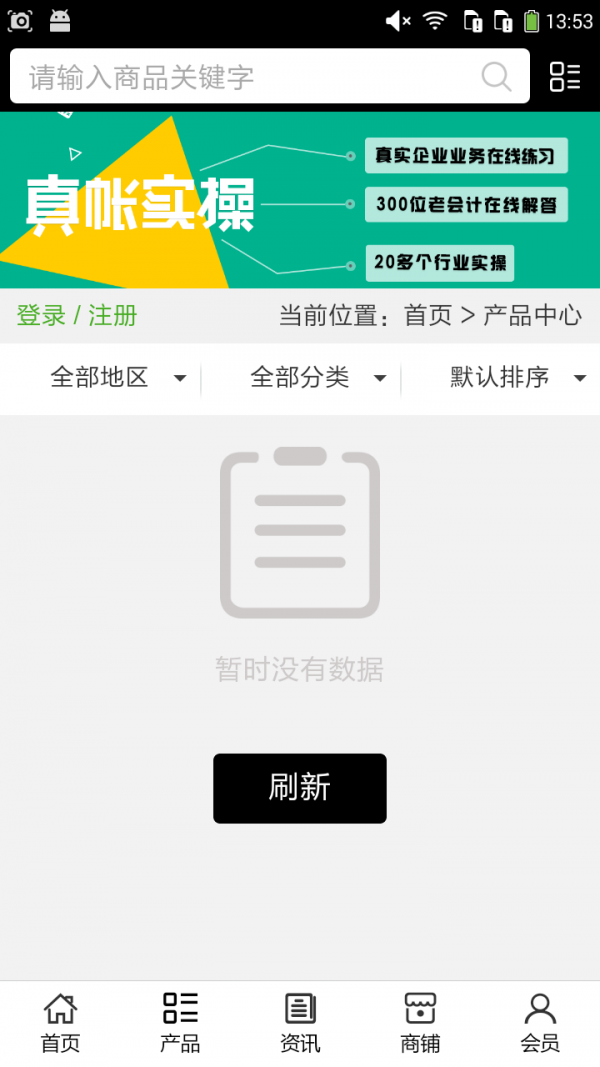The width and height of the screenshot is (600, 1067).
Task: Go to the 会员 tab
Action: click(540, 1022)
